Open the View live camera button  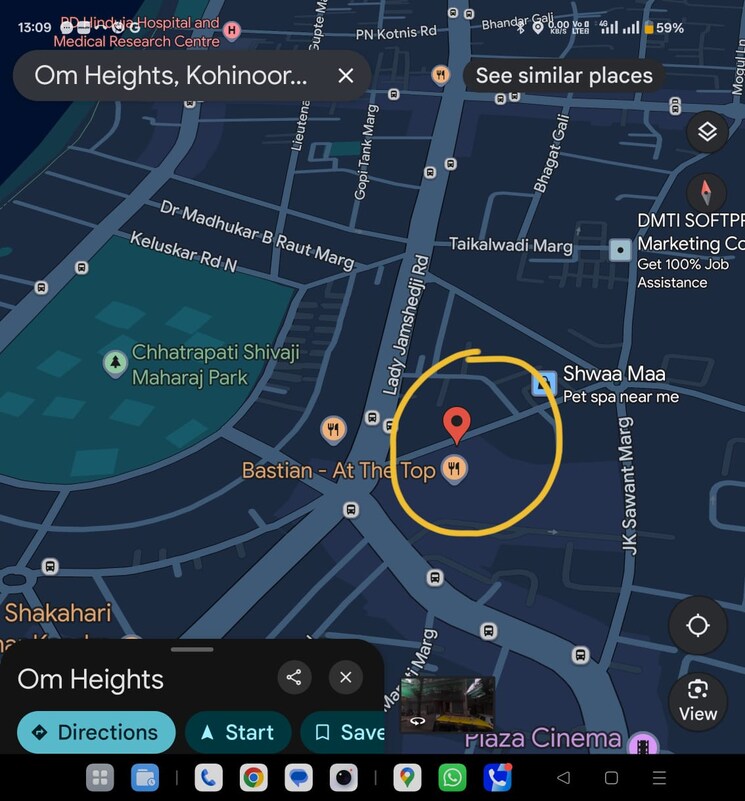click(698, 700)
